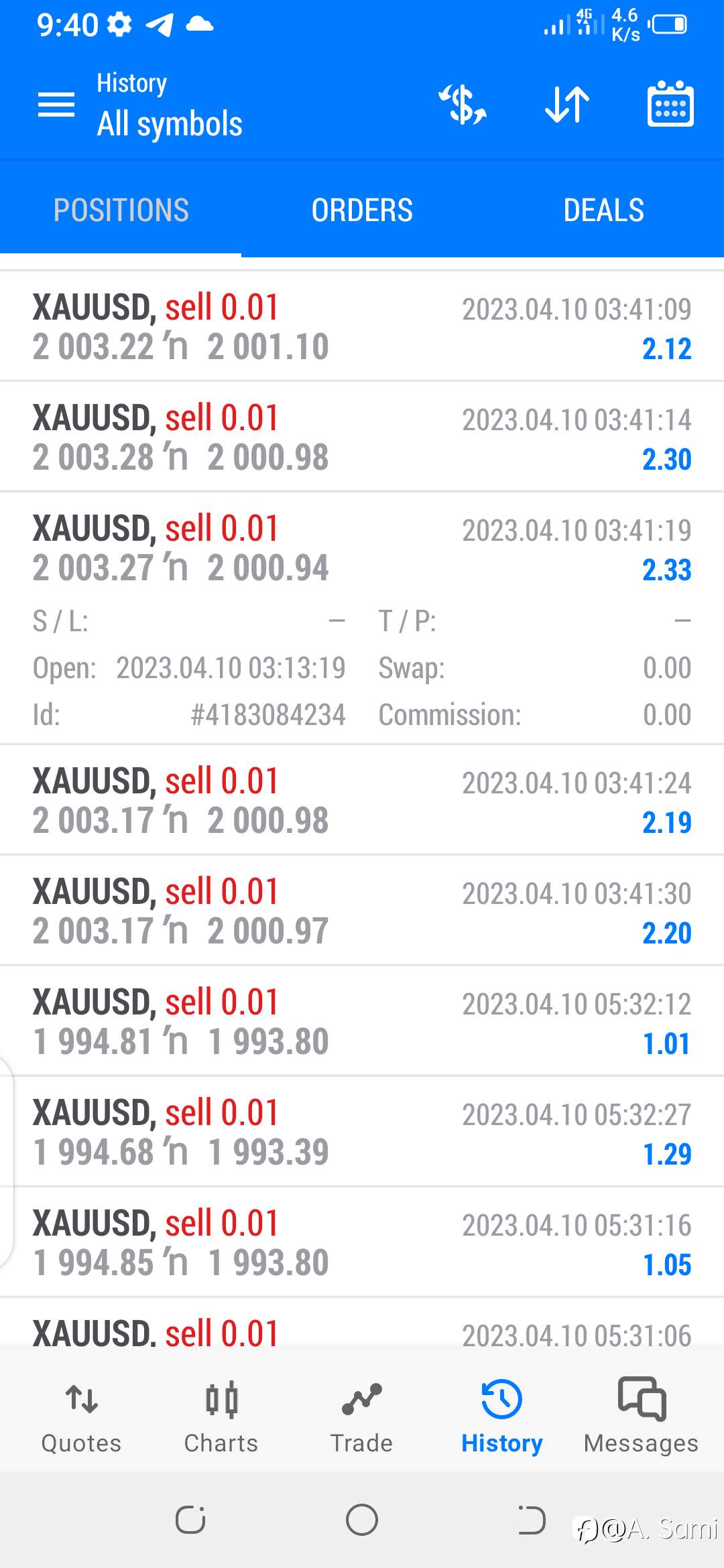Expand the XAUUSD trade with profit 2.30

[362, 437]
